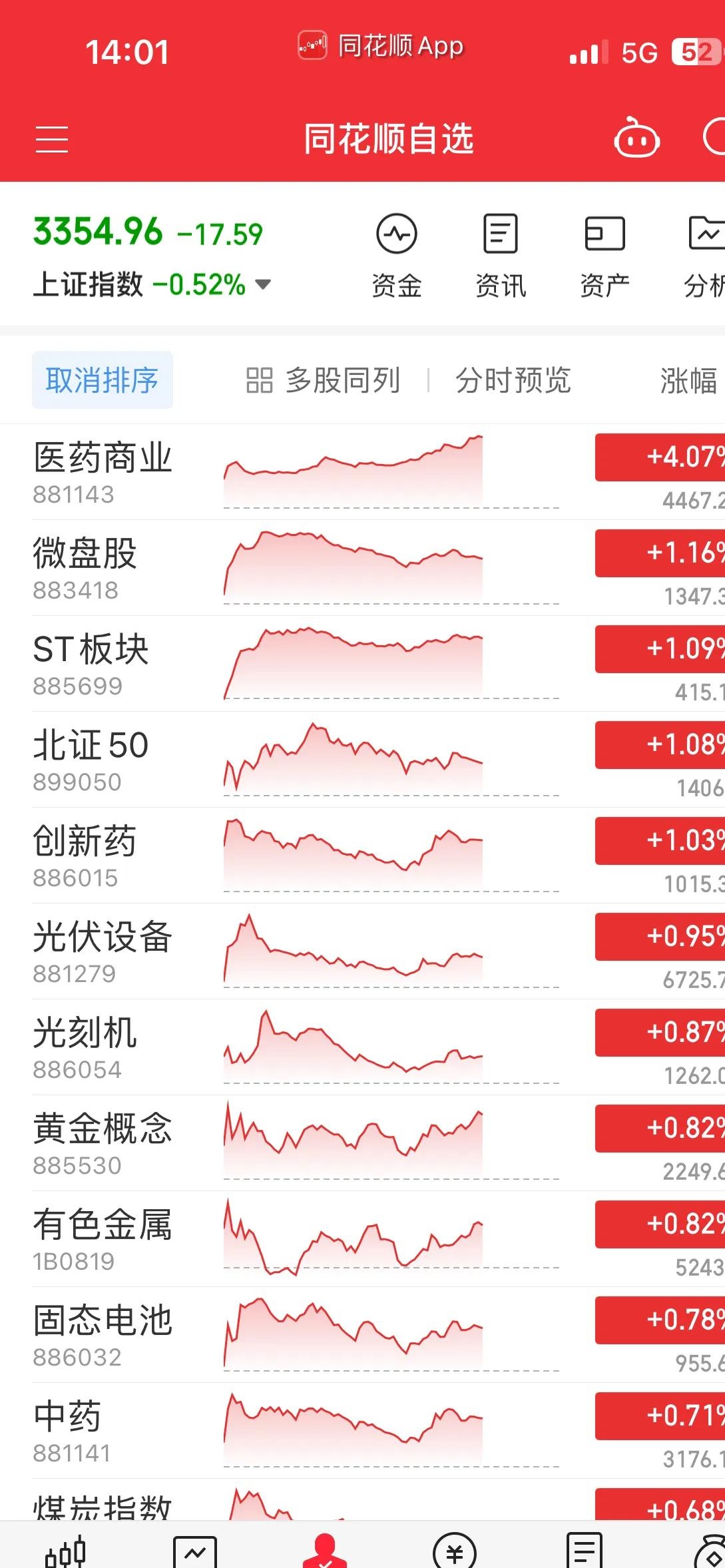
Task: Open the hamburger menu at top left
Action: pyautogui.click(x=53, y=138)
